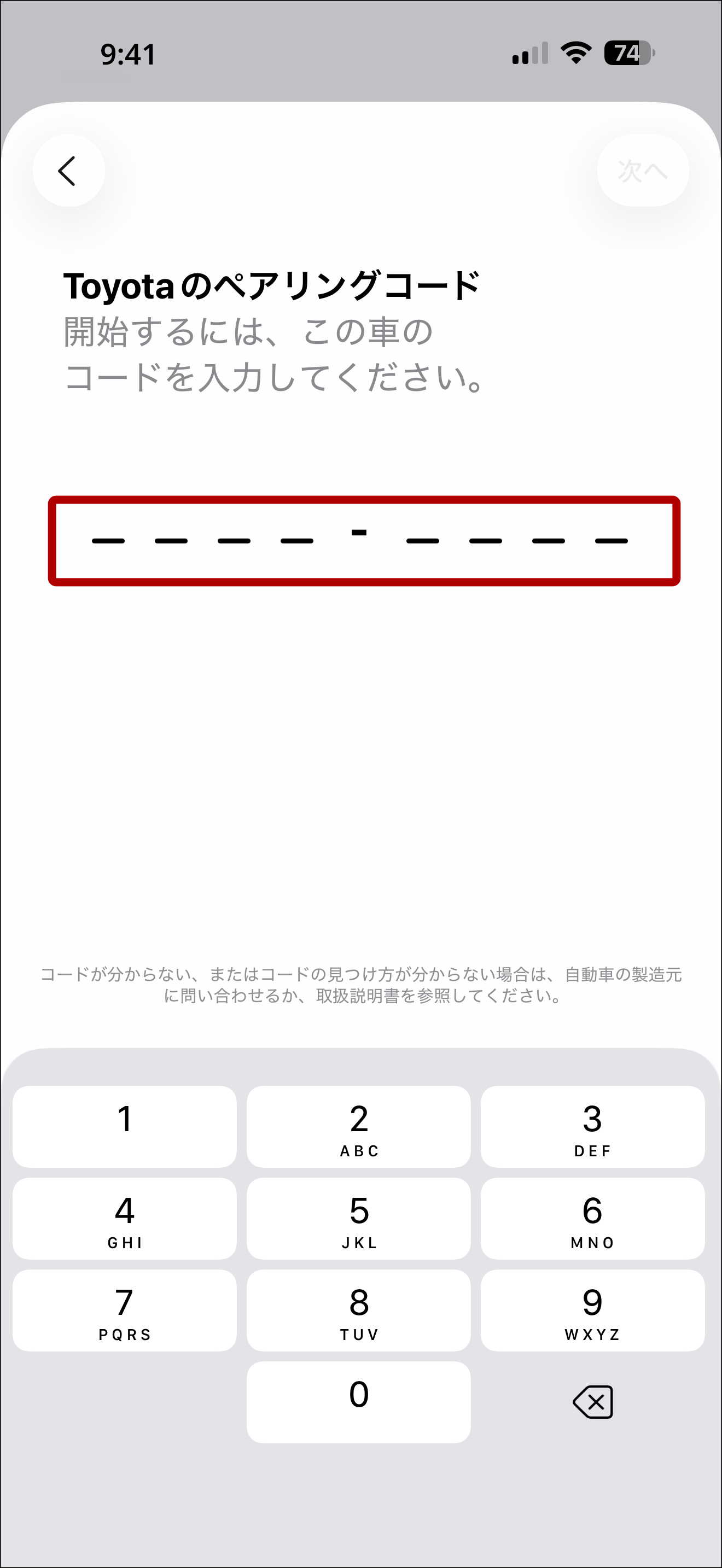Screen dimensions: 722x1568
Task: Type digit 8 on the keypad
Action: (359, 1310)
